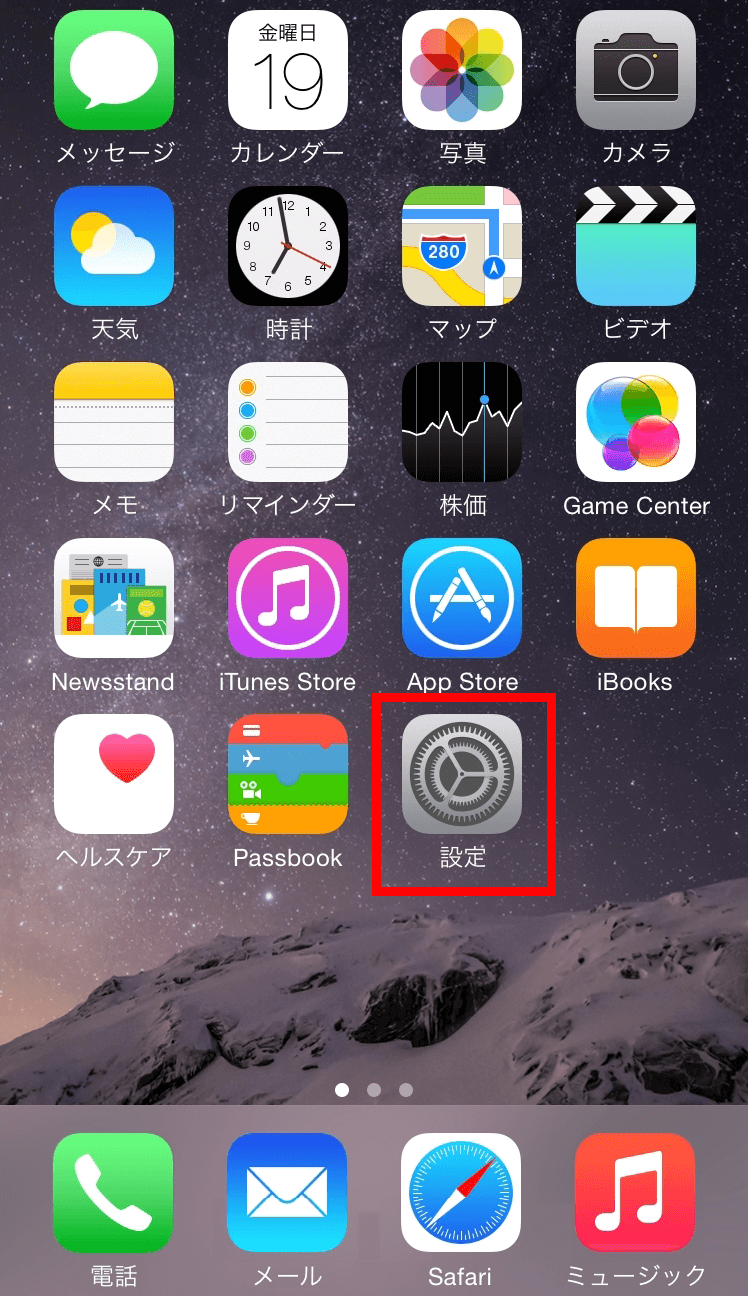The image size is (748, 1296).
Task: Launch the リマインダー reminders app
Action: click(288, 422)
